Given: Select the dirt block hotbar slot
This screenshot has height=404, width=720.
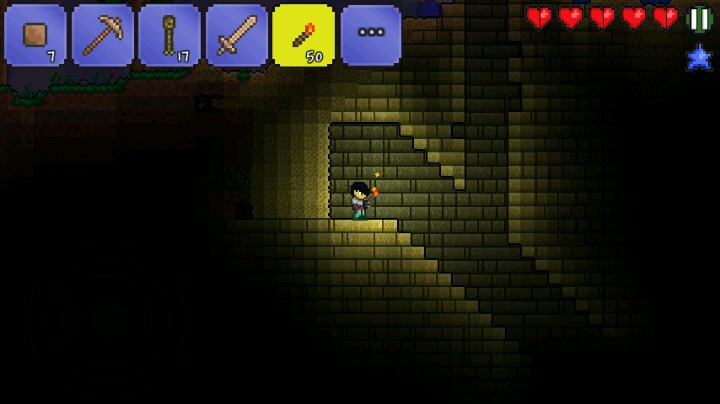Looking at the screenshot, I should (35, 35).
